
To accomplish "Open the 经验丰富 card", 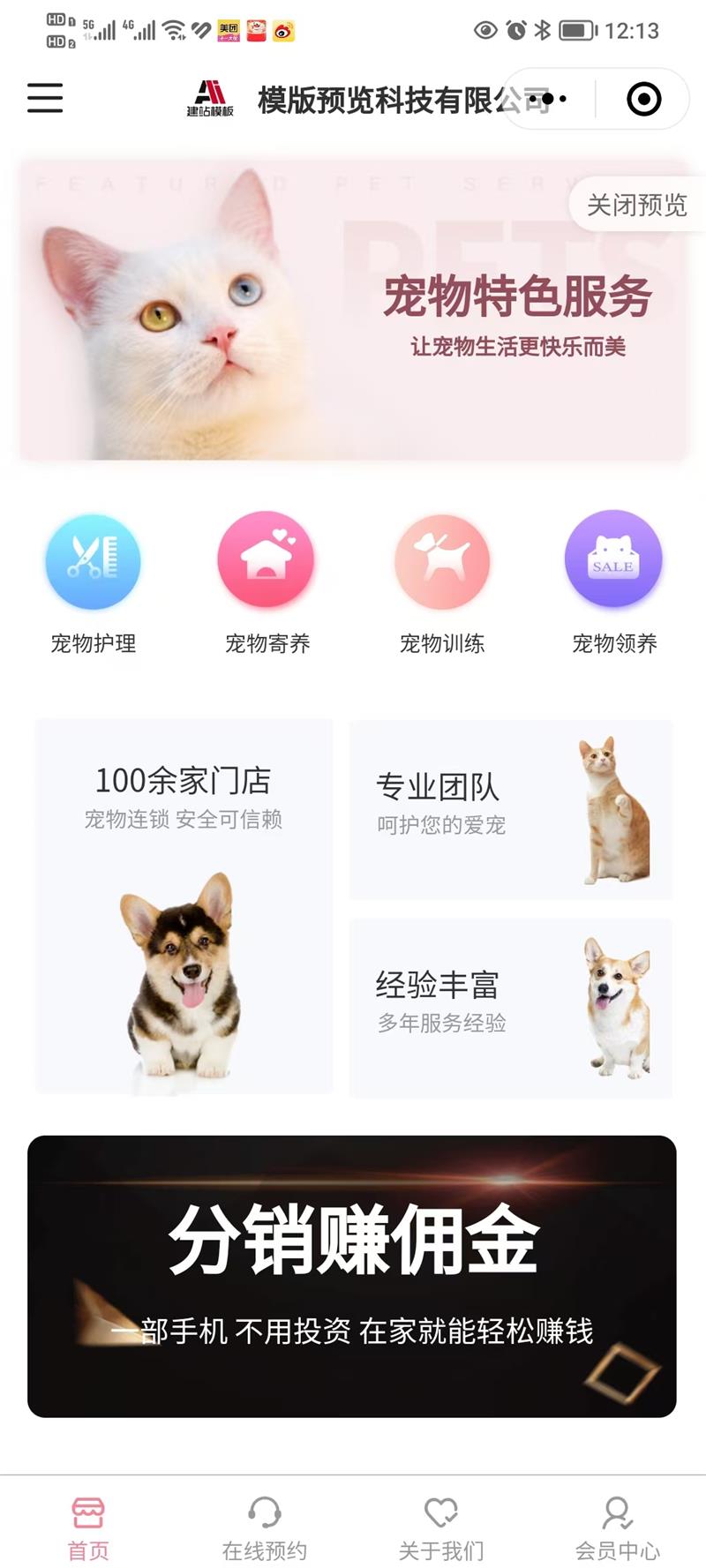I will (510, 1007).
